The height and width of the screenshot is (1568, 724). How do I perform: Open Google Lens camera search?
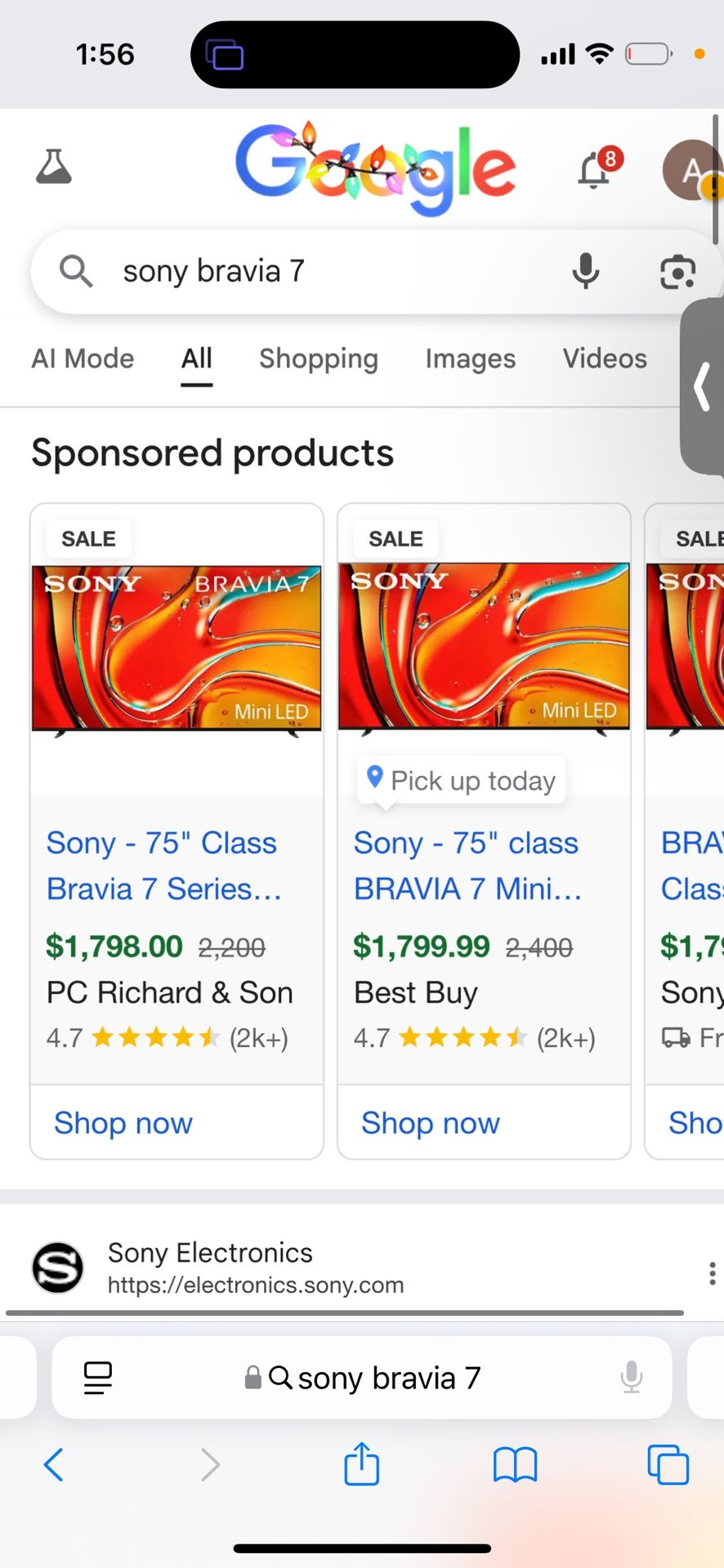[677, 273]
